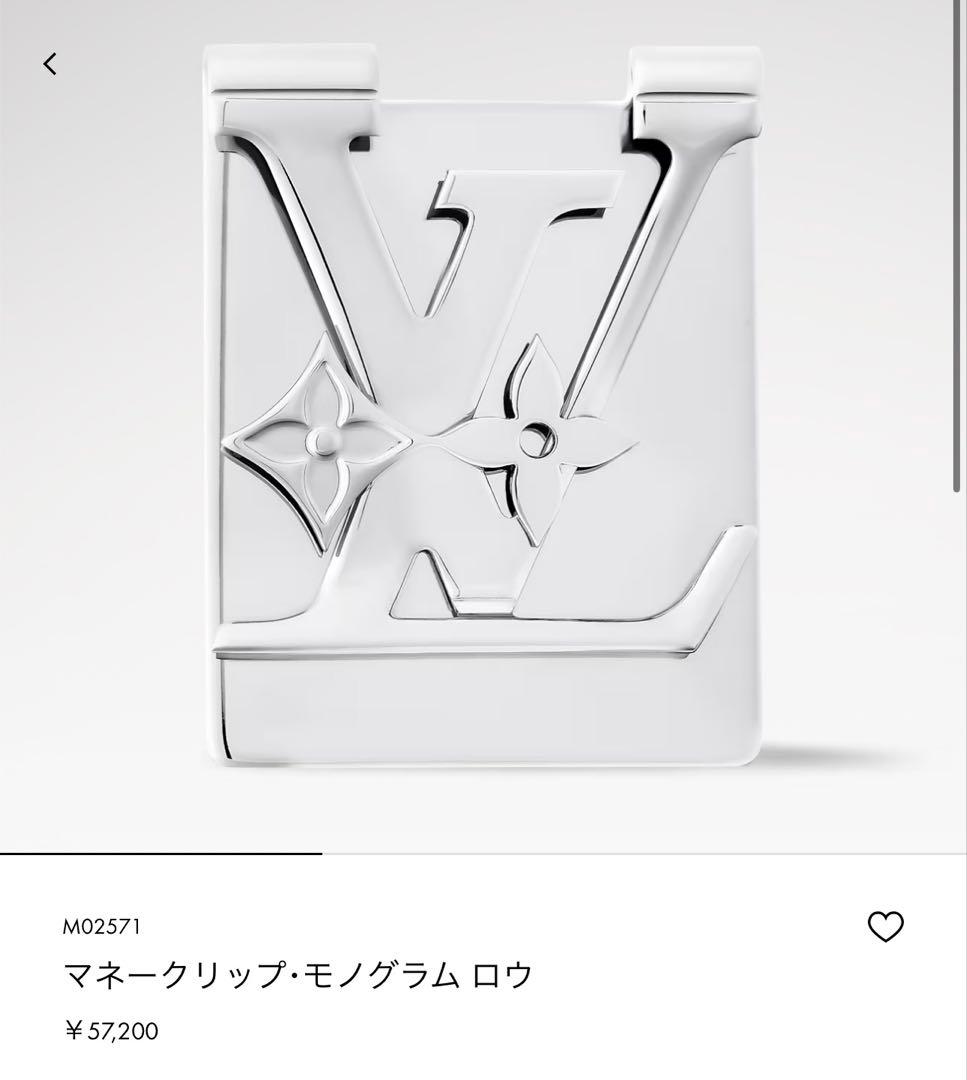Hit the chevron to leave product page
Viewport: 967px width, 1080px height.
click(47, 64)
